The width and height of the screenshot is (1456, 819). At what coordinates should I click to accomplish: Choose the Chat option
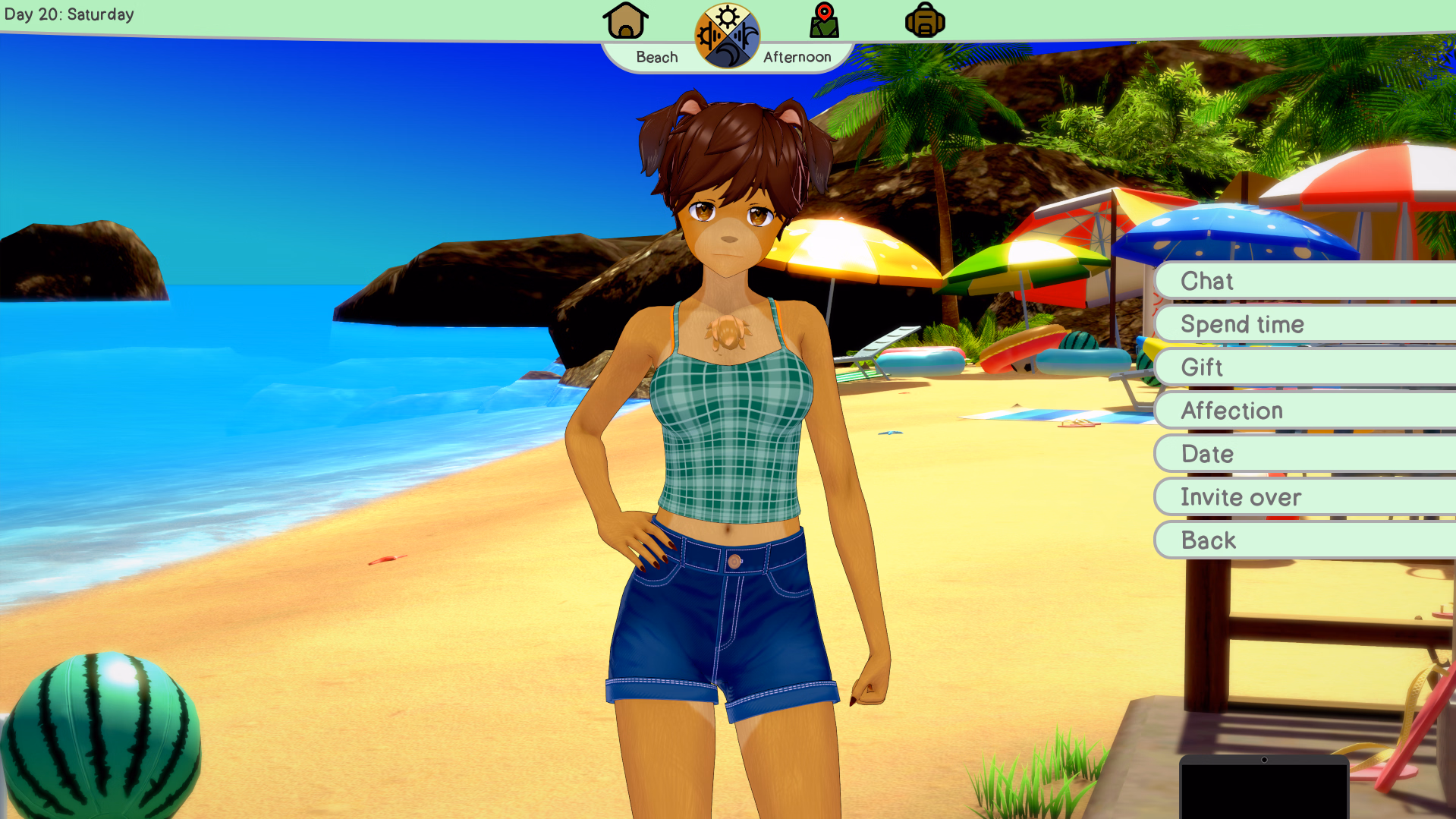click(1303, 281)
